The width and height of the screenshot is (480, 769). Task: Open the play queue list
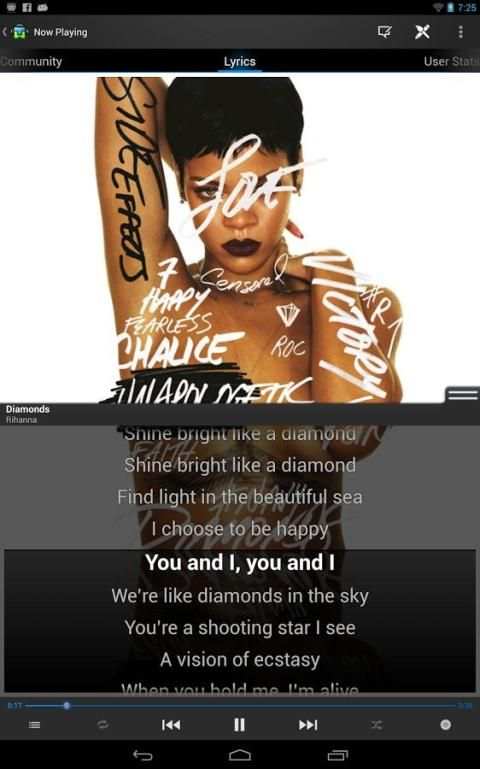click(x=34, y=725)
